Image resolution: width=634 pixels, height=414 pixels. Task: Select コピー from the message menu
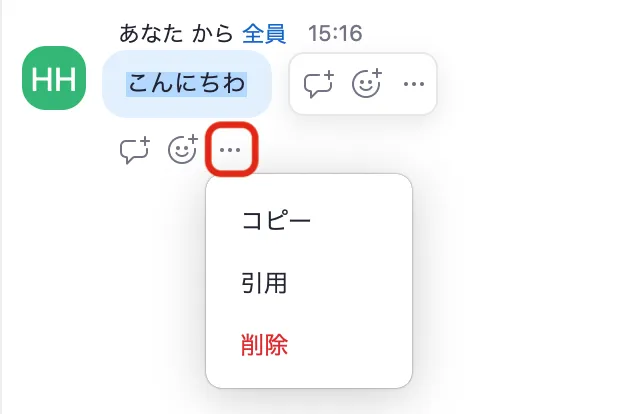tap(276, 221)
